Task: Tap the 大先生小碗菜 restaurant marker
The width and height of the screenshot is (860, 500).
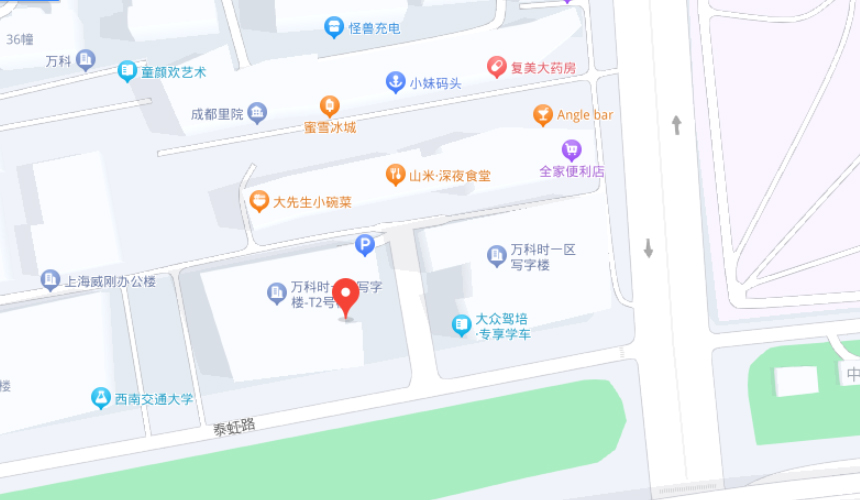Action: (259, 201)
